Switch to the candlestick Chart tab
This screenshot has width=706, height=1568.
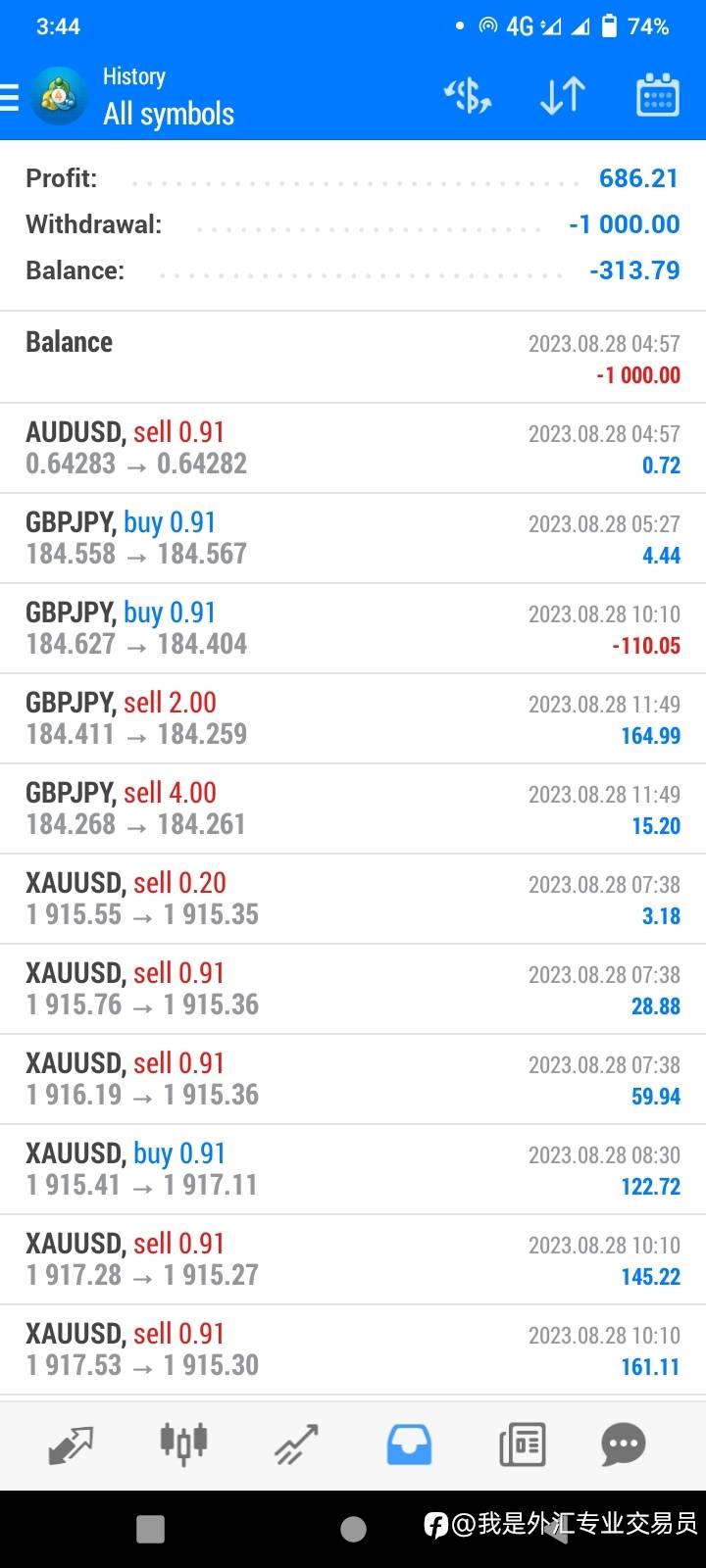pyautogui.click(x=183, y=1445)
